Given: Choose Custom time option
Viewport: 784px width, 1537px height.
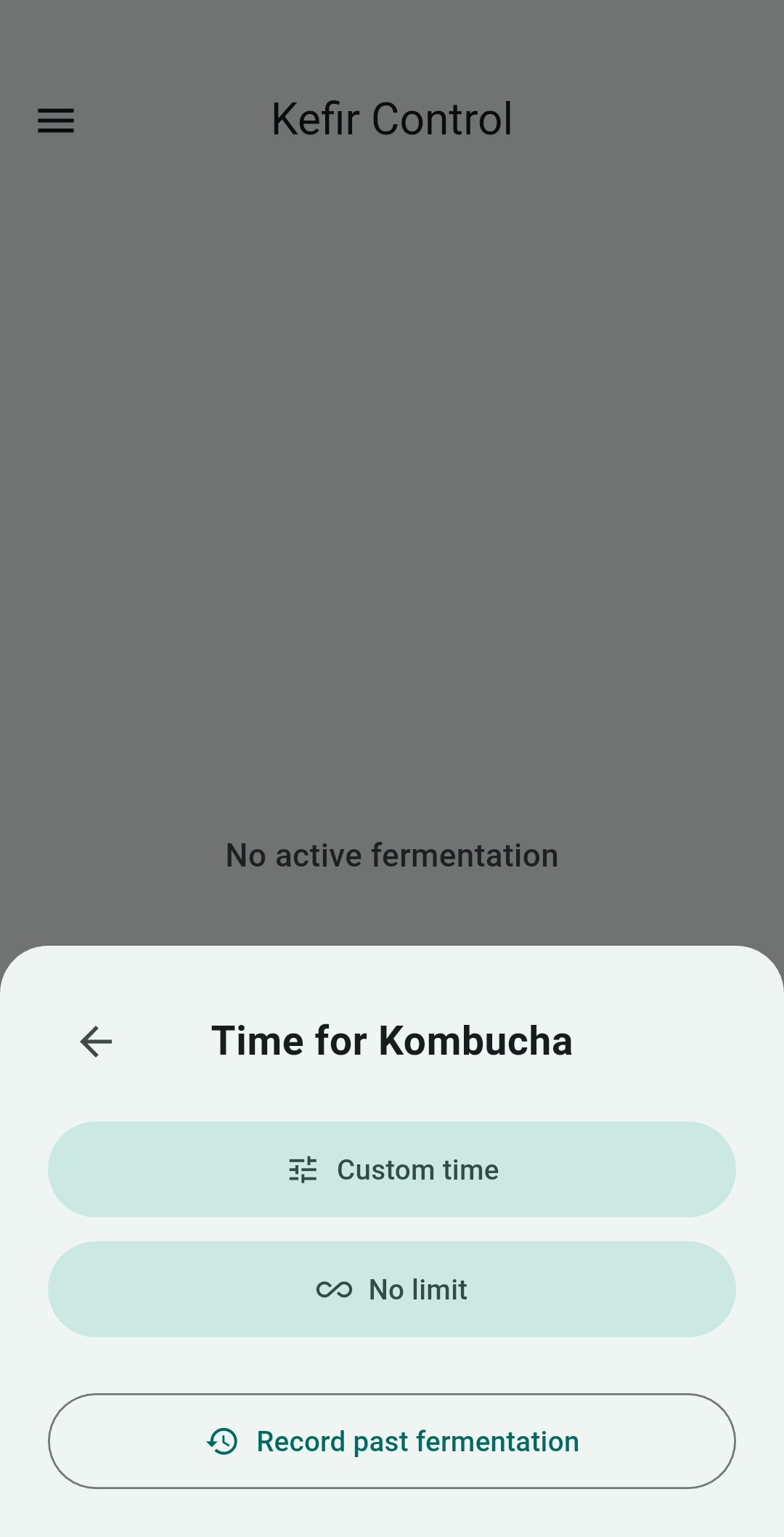Looking at the screenshot, I should pos(392,1169).
